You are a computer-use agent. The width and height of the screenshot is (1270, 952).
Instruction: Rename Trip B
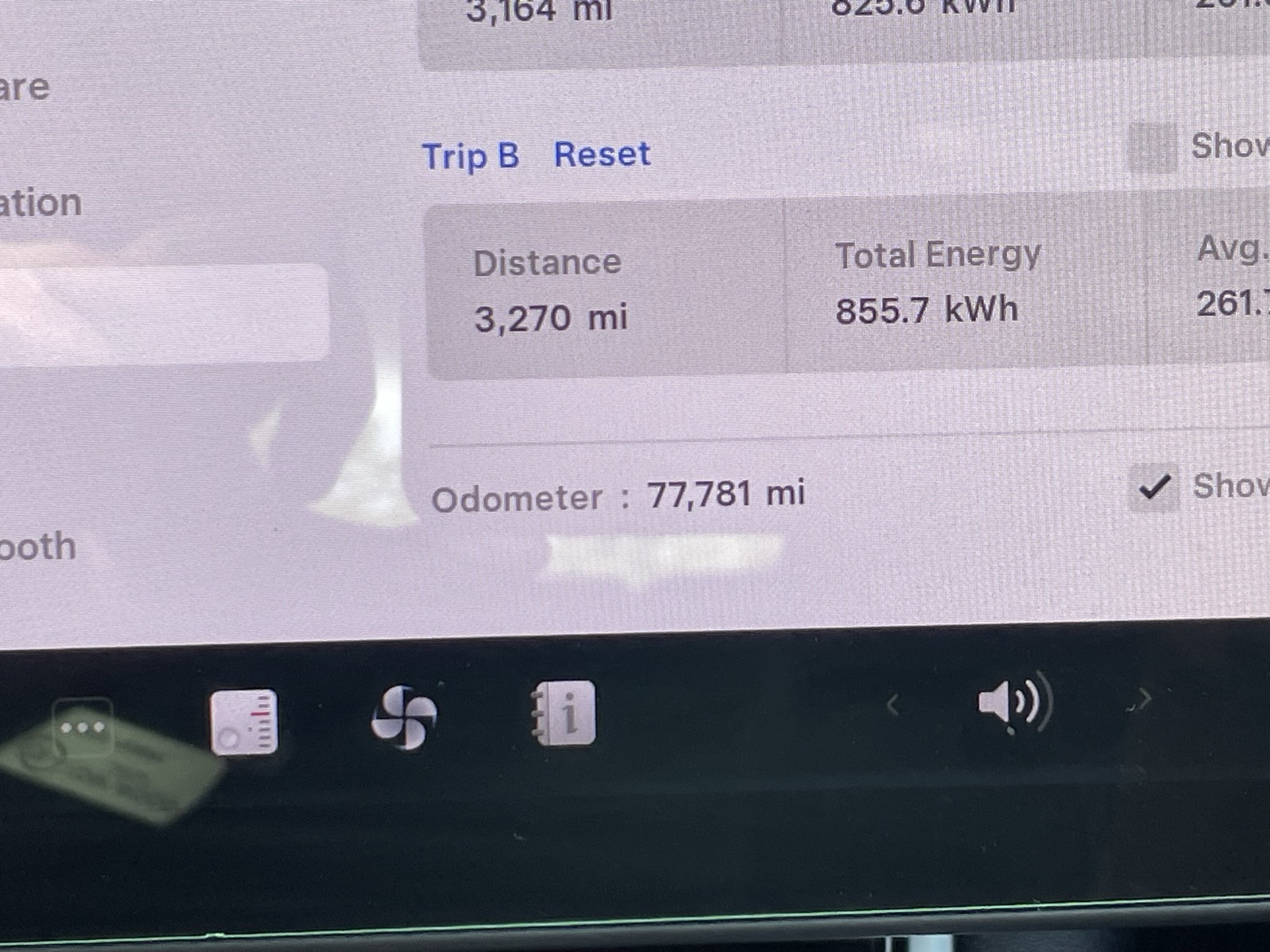(x=470, y=155)
